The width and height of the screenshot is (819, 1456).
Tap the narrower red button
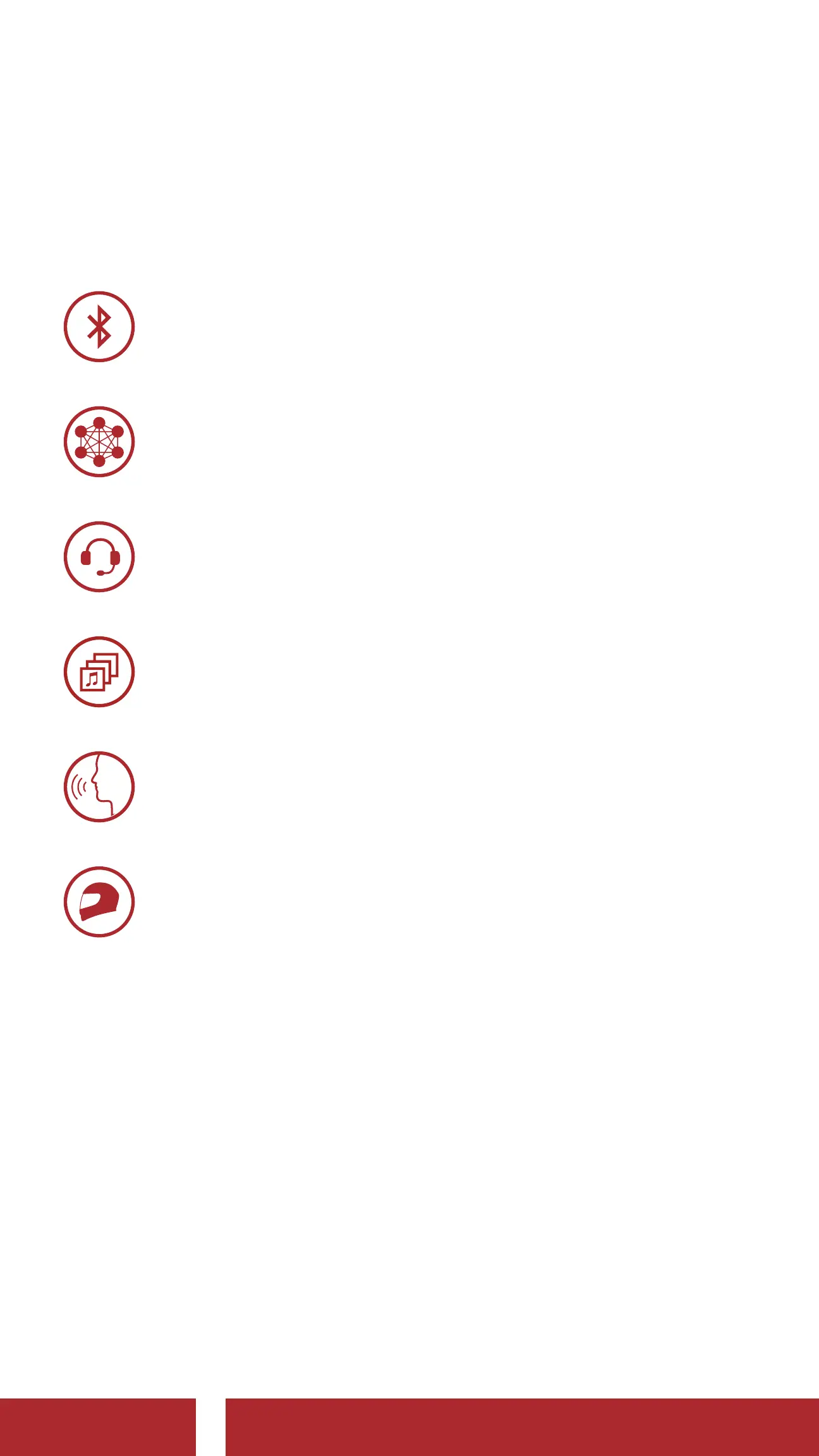pyautogui.click(x=98, y=1426)
